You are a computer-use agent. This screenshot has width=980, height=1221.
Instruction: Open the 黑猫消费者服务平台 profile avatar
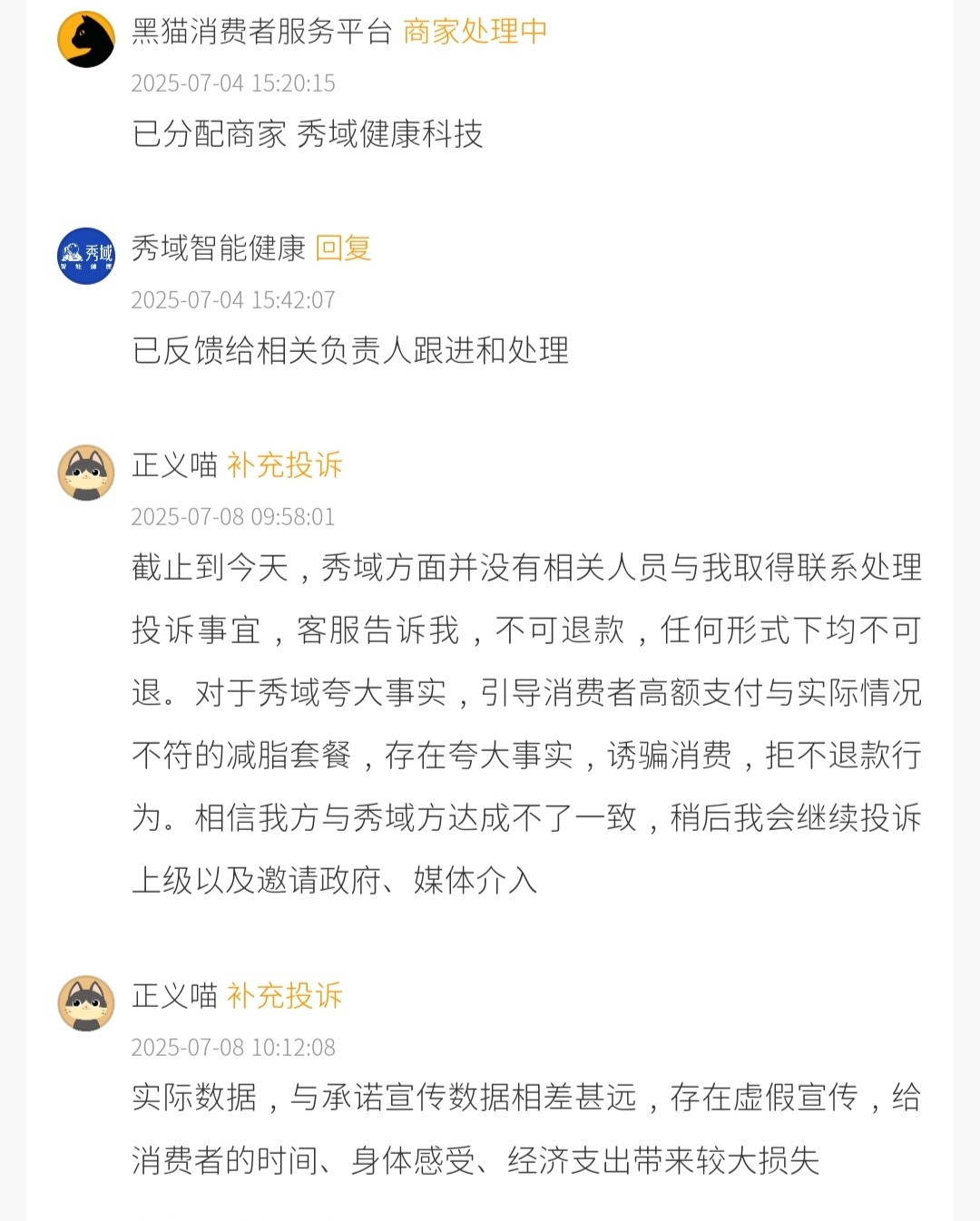86,39
